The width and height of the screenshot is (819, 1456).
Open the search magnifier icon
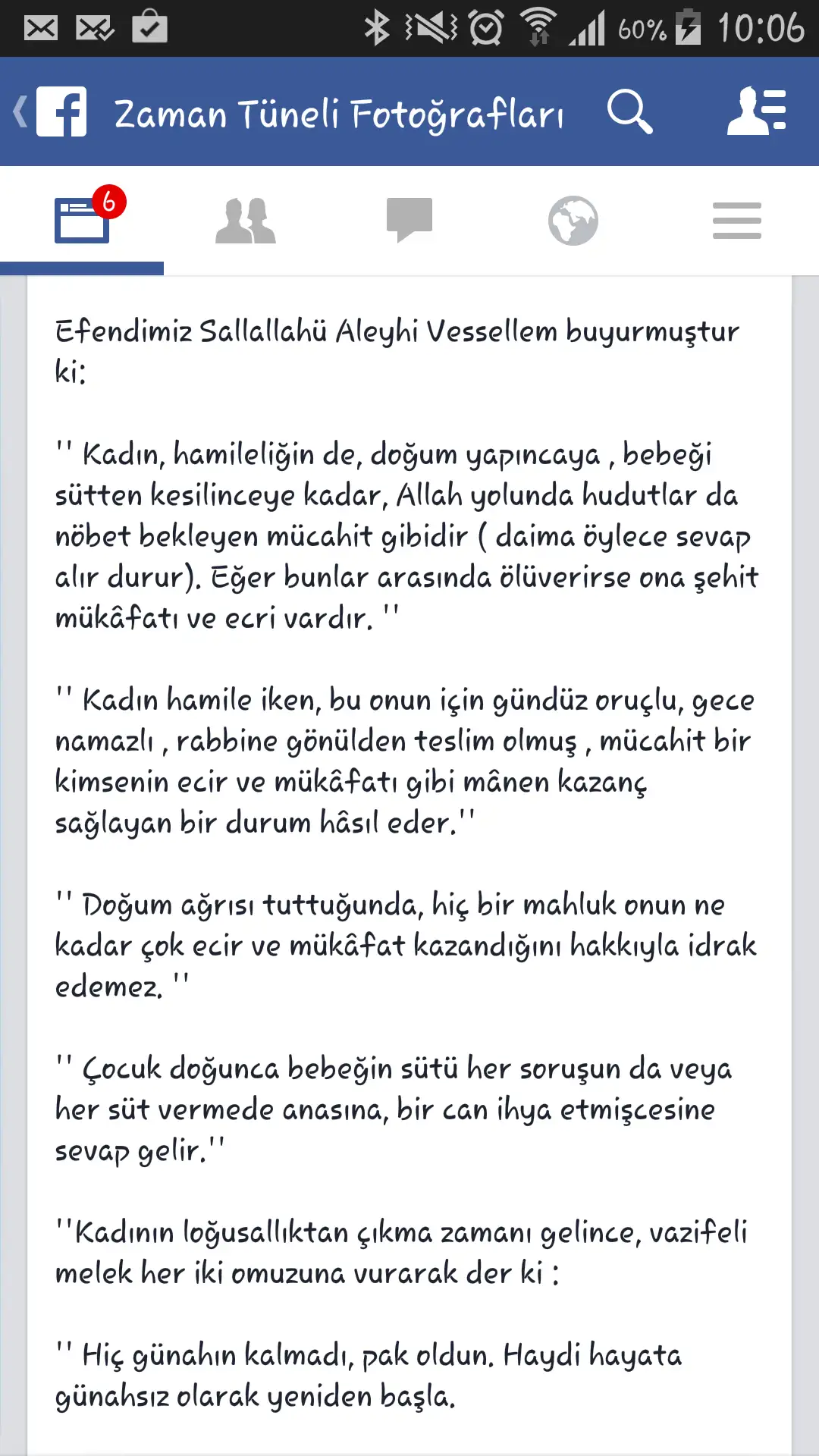(629, 112)
